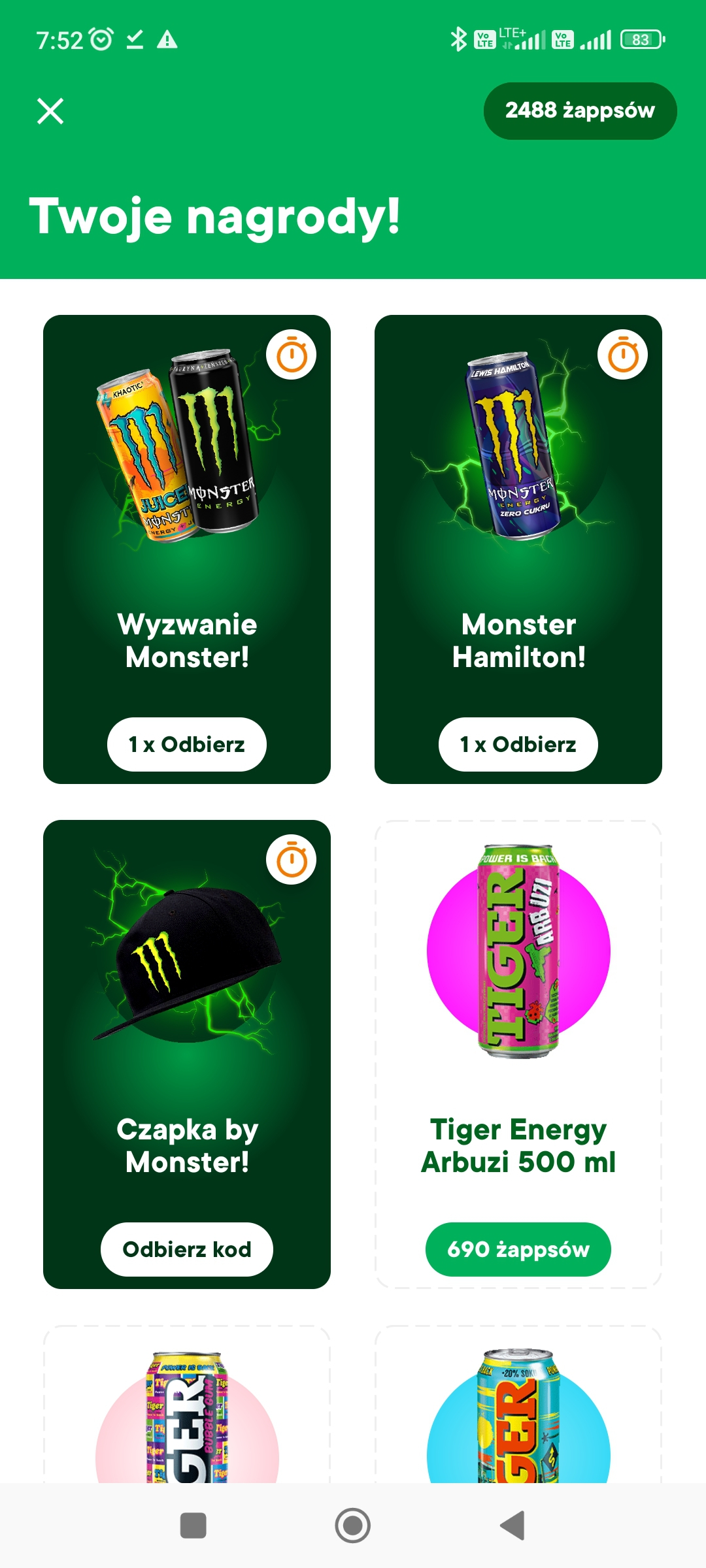Claim the Wyzwanie Monster reward with Odbierz
The image size is (706, 1568).
[187, 744]
